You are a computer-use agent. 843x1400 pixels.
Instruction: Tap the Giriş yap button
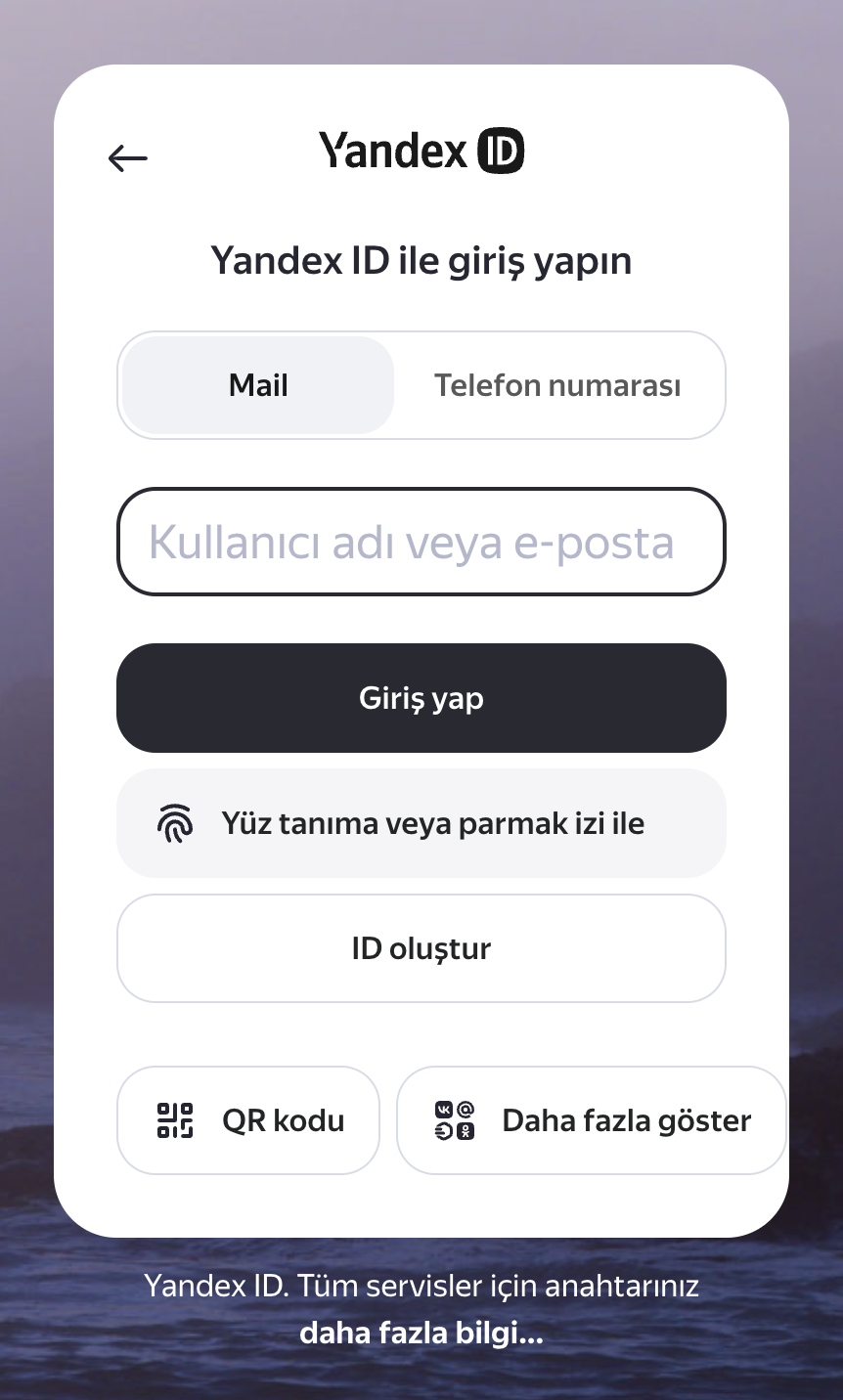point(421,698)
